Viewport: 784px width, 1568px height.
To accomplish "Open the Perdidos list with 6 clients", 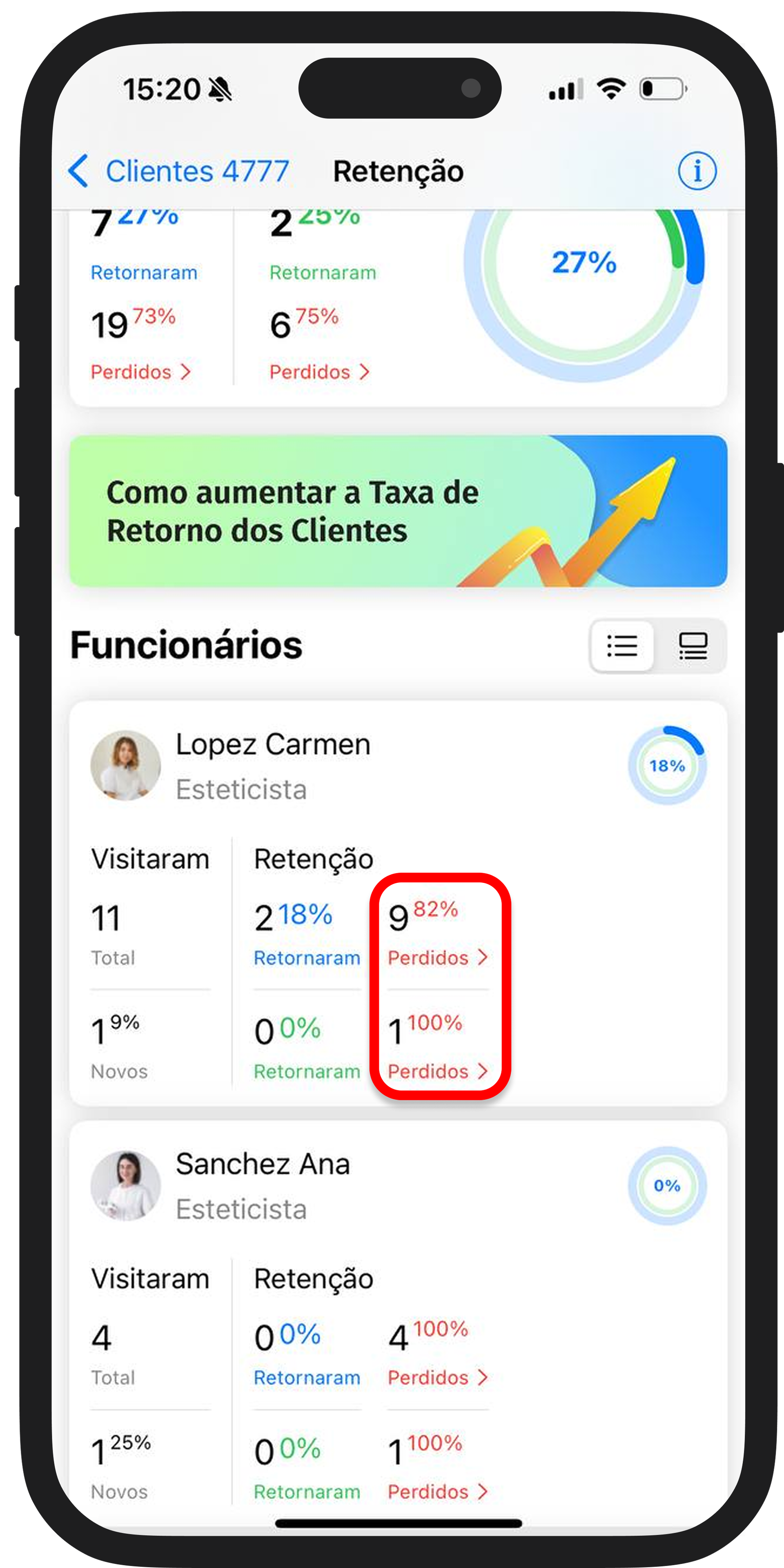I will pos(320,371).
